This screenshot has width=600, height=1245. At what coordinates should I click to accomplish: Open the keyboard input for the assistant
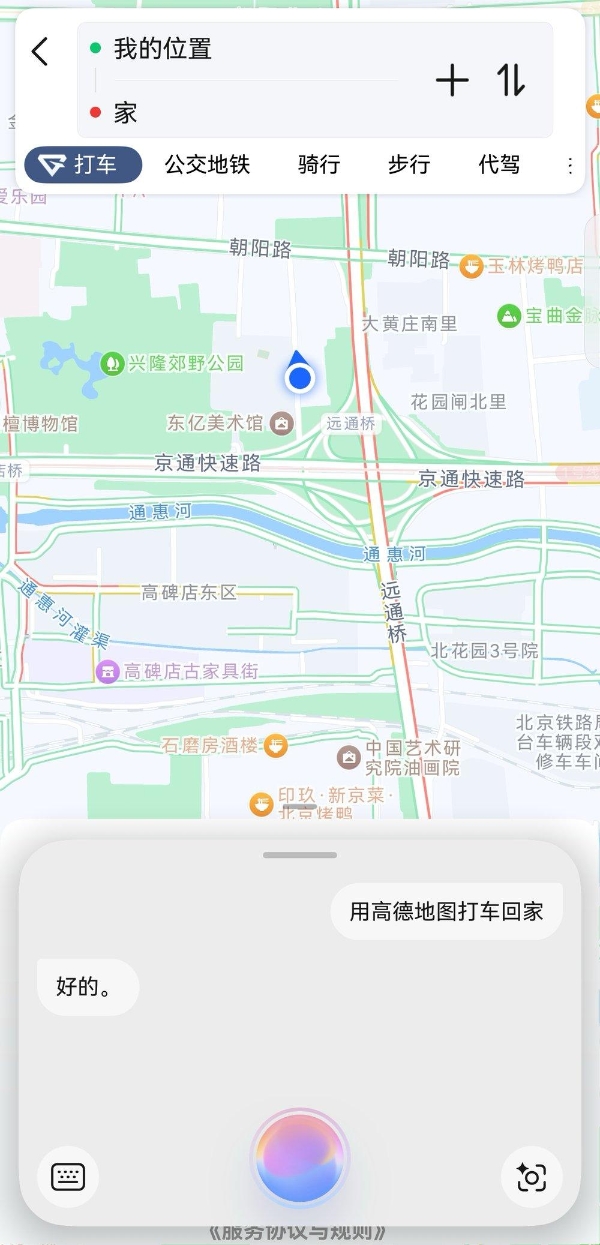(68, 1176)
